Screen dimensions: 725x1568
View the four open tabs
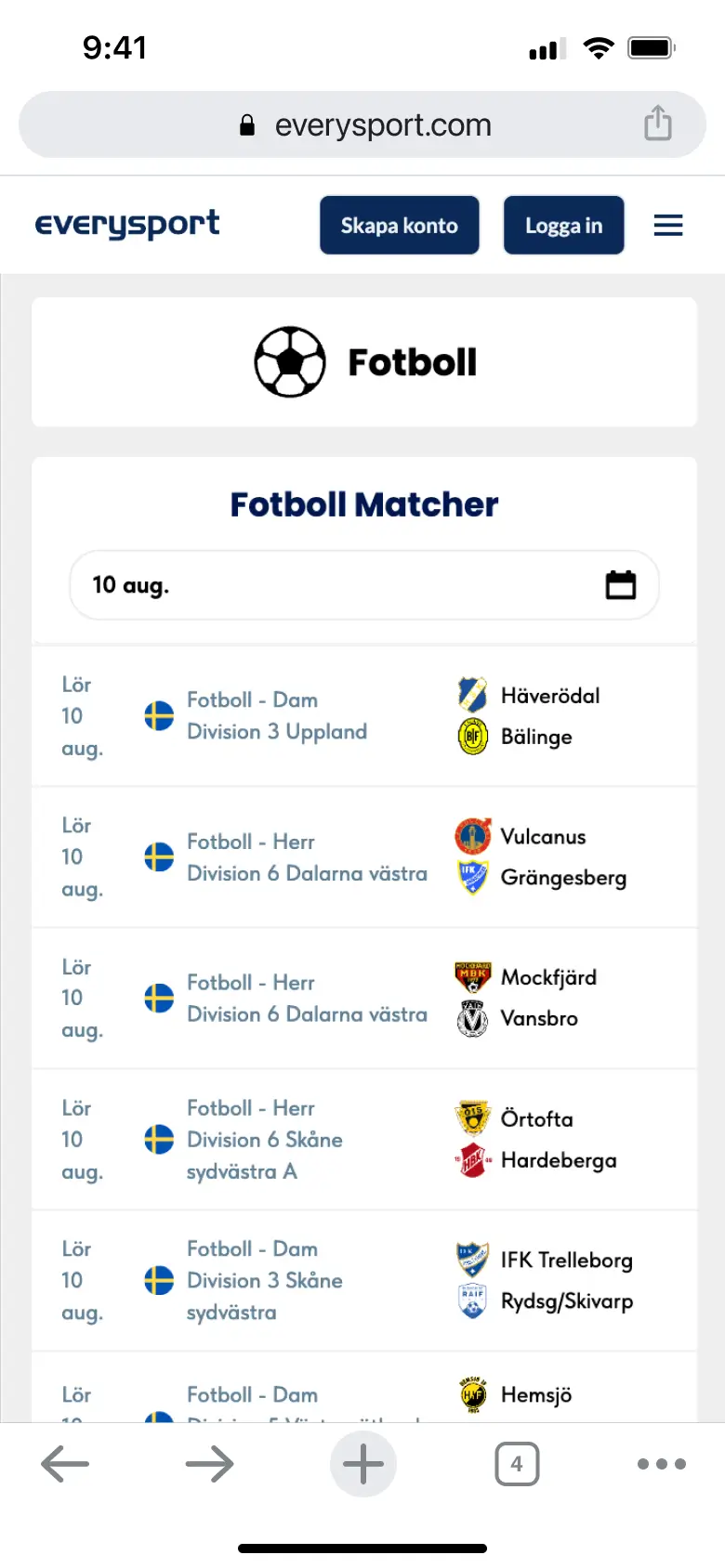point(517,1464)
